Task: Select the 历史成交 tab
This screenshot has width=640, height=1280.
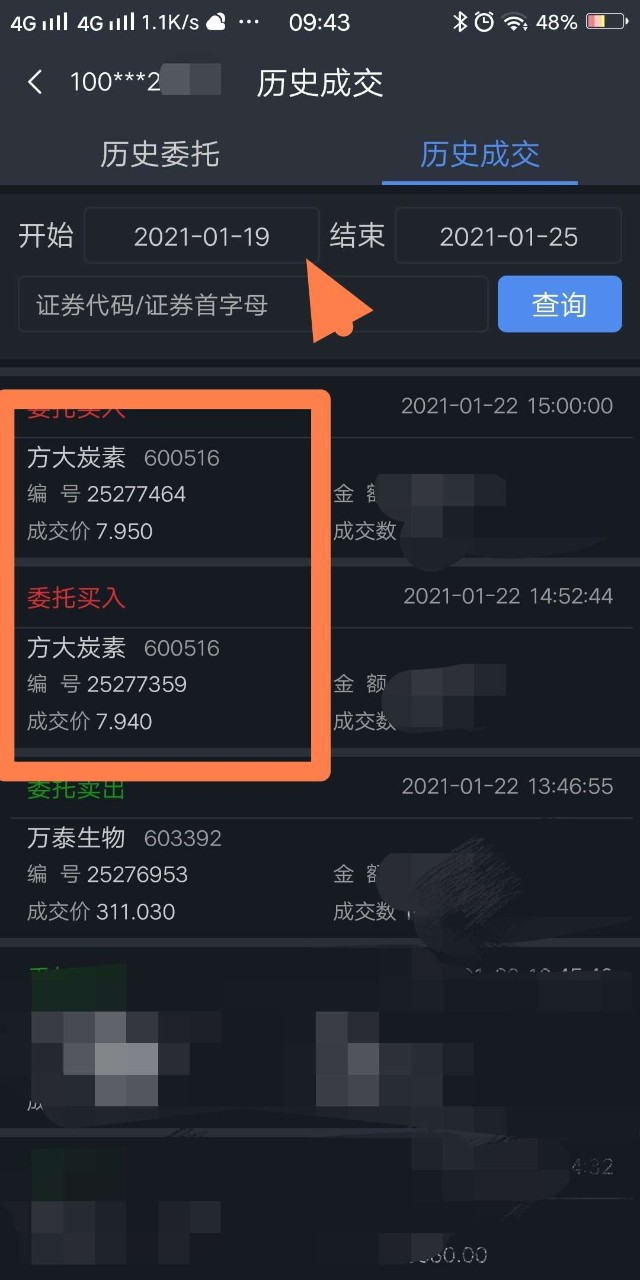Action: (480, 154)
